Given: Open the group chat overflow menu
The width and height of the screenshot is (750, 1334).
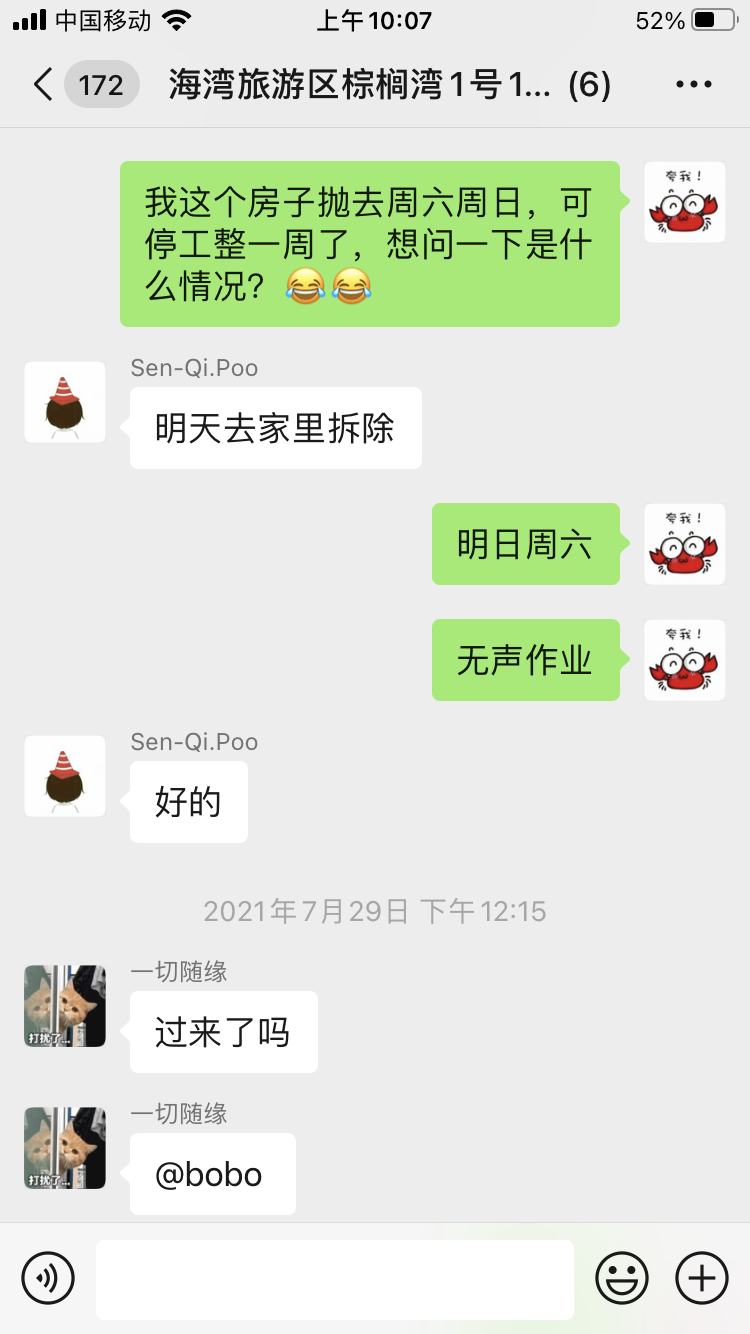Looking at the screenshot, I should click(694, 85).
